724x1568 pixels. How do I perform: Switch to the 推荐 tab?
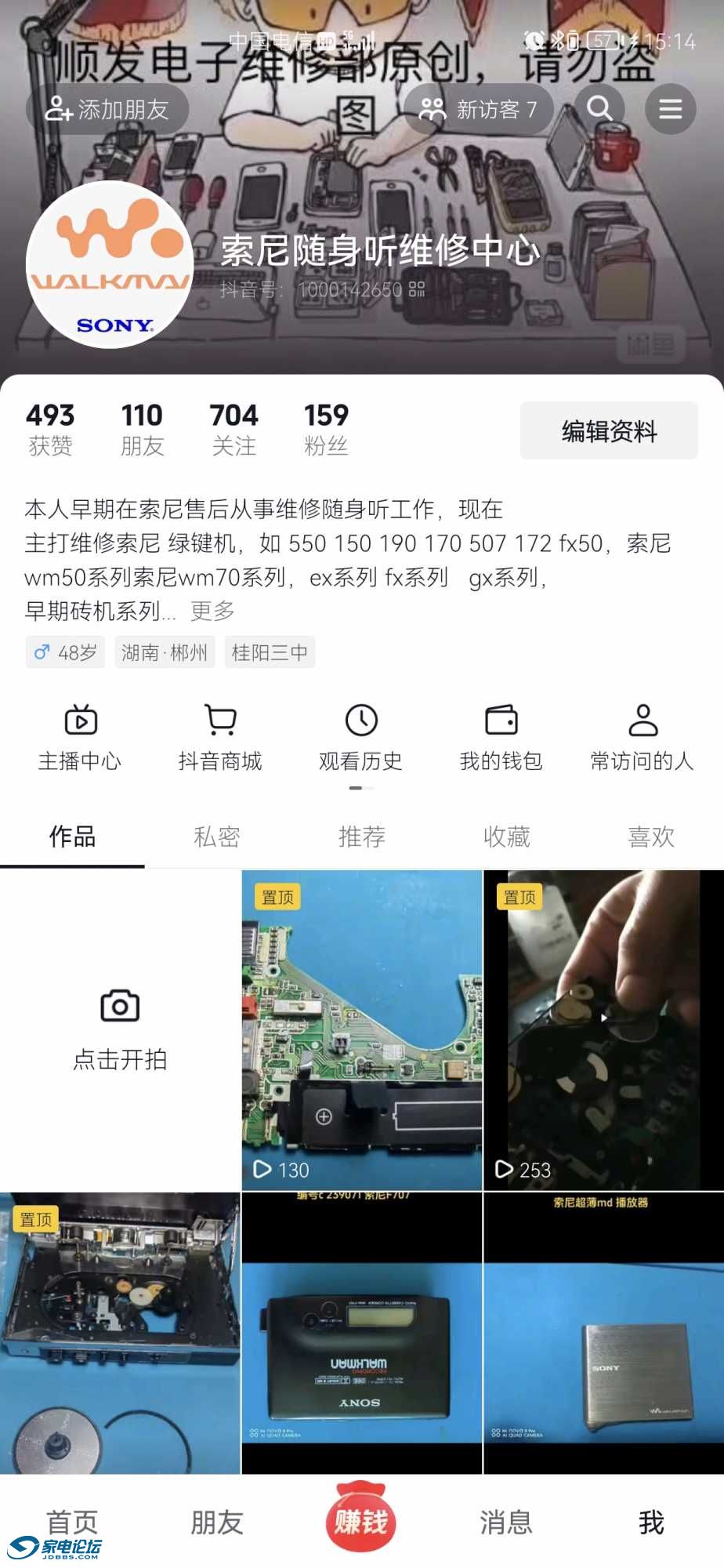pyautogui.click(x=362, y=837)
